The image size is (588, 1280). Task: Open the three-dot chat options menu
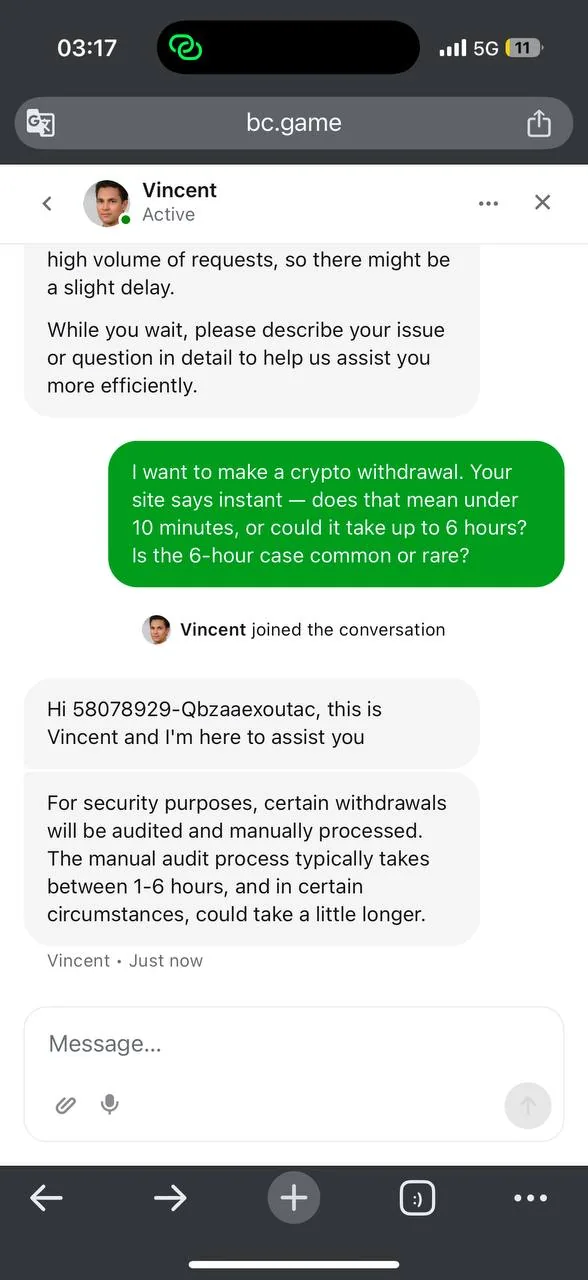tap(488, 203)
